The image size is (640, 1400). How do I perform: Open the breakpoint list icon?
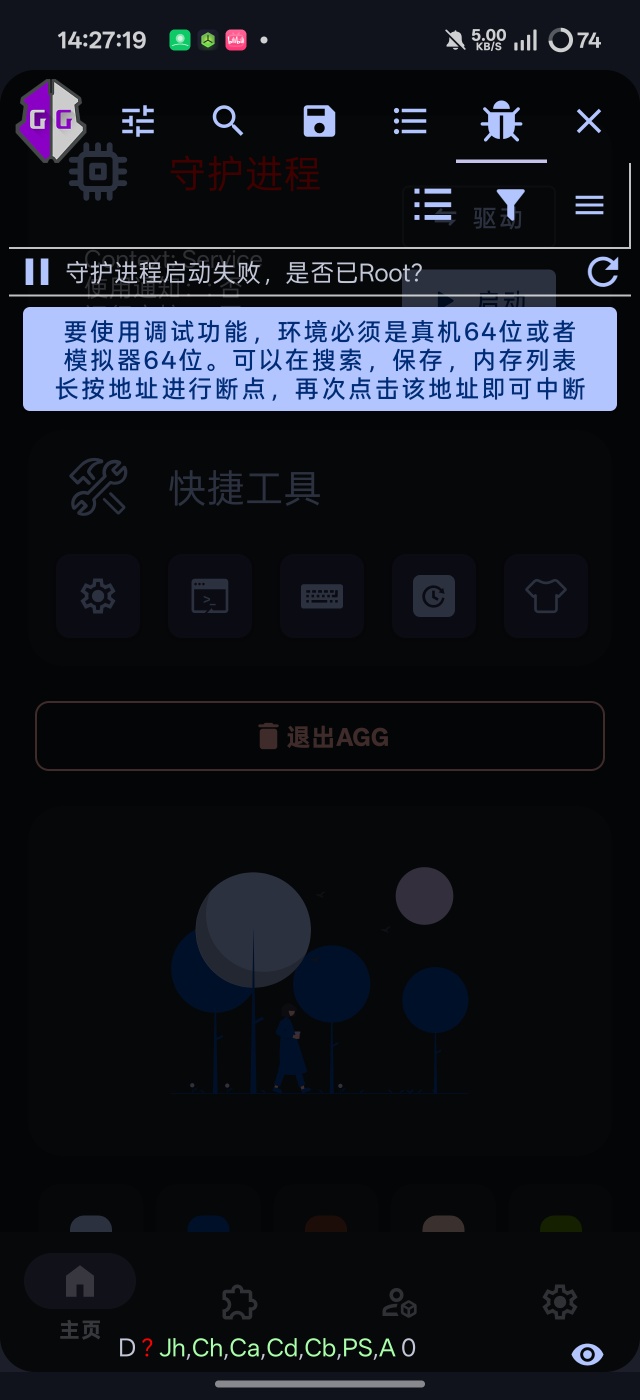tap(433, 204)
